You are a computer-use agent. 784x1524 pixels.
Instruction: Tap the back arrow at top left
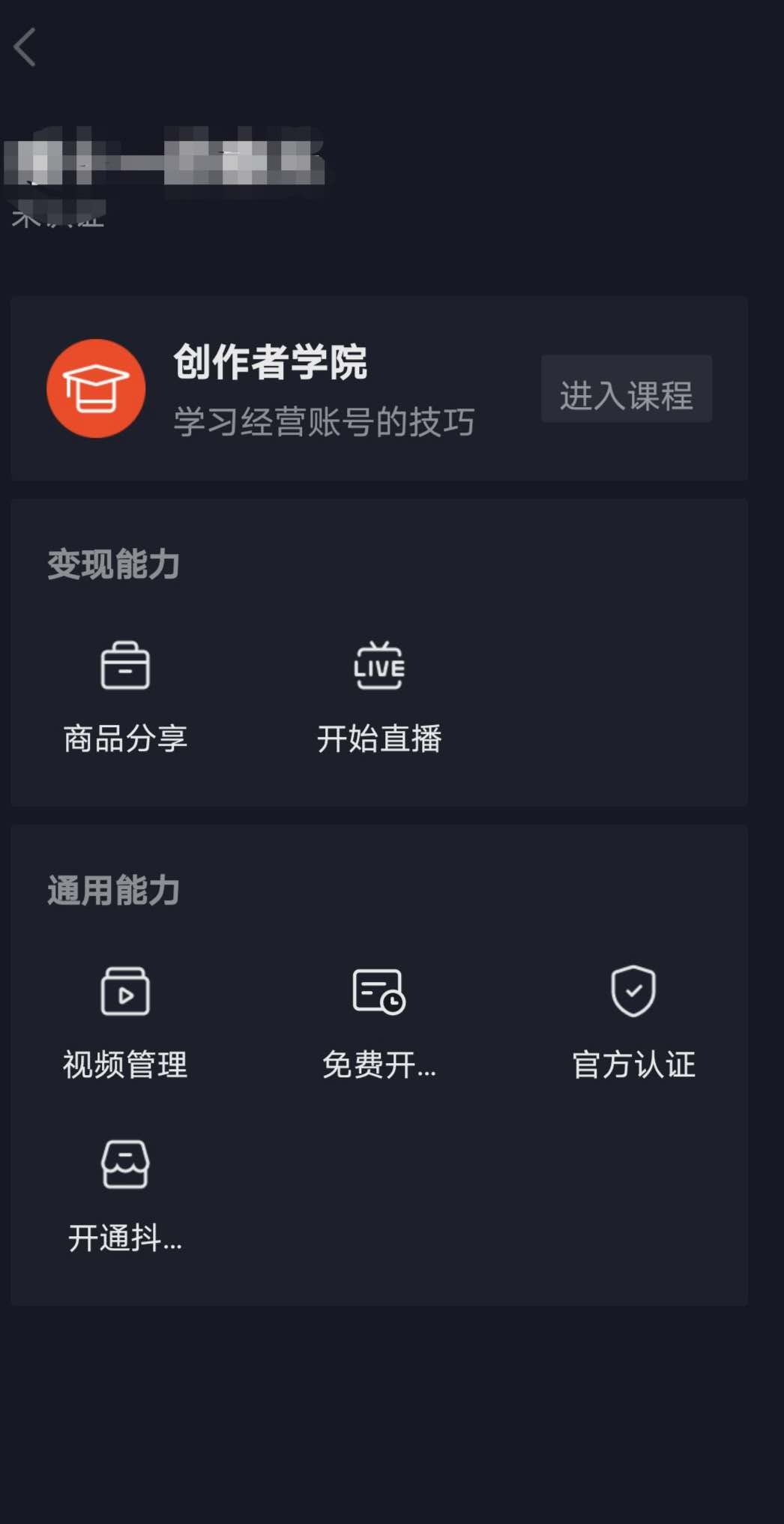tap(26, 46)
